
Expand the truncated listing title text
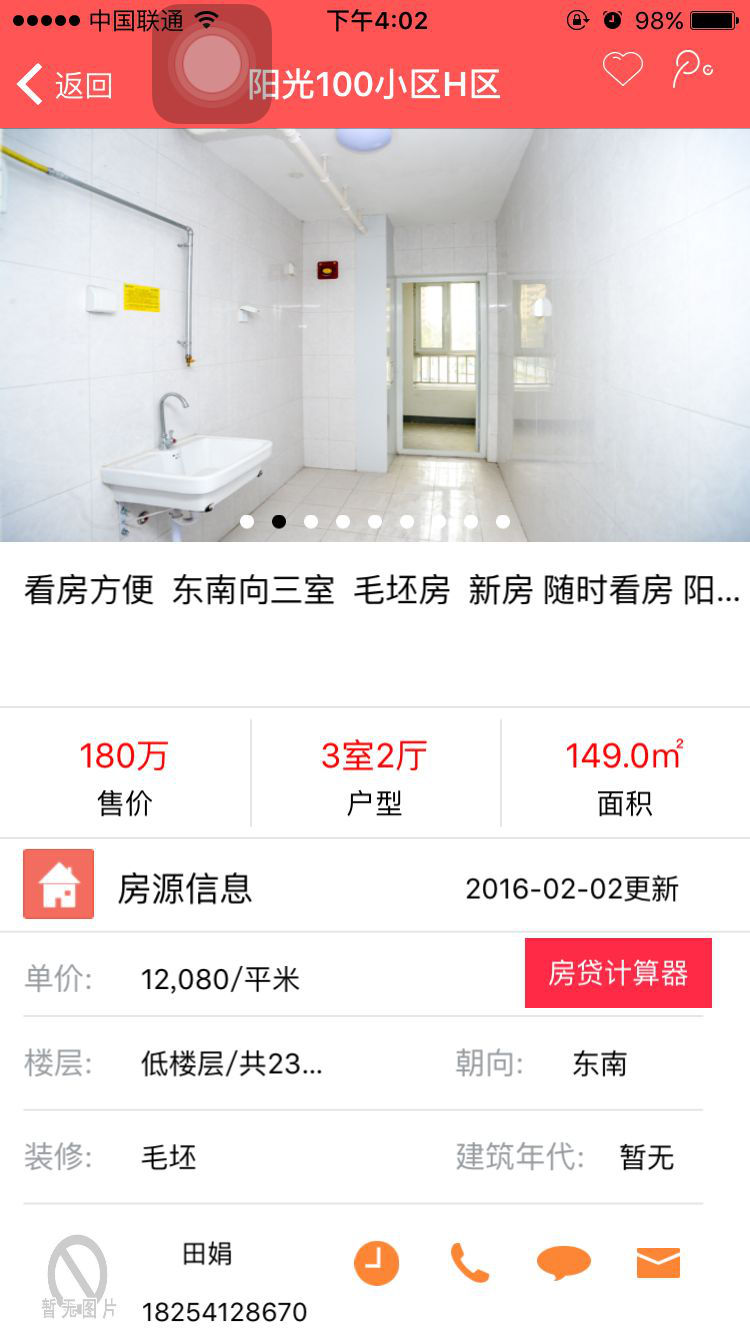tap(375, 592)
